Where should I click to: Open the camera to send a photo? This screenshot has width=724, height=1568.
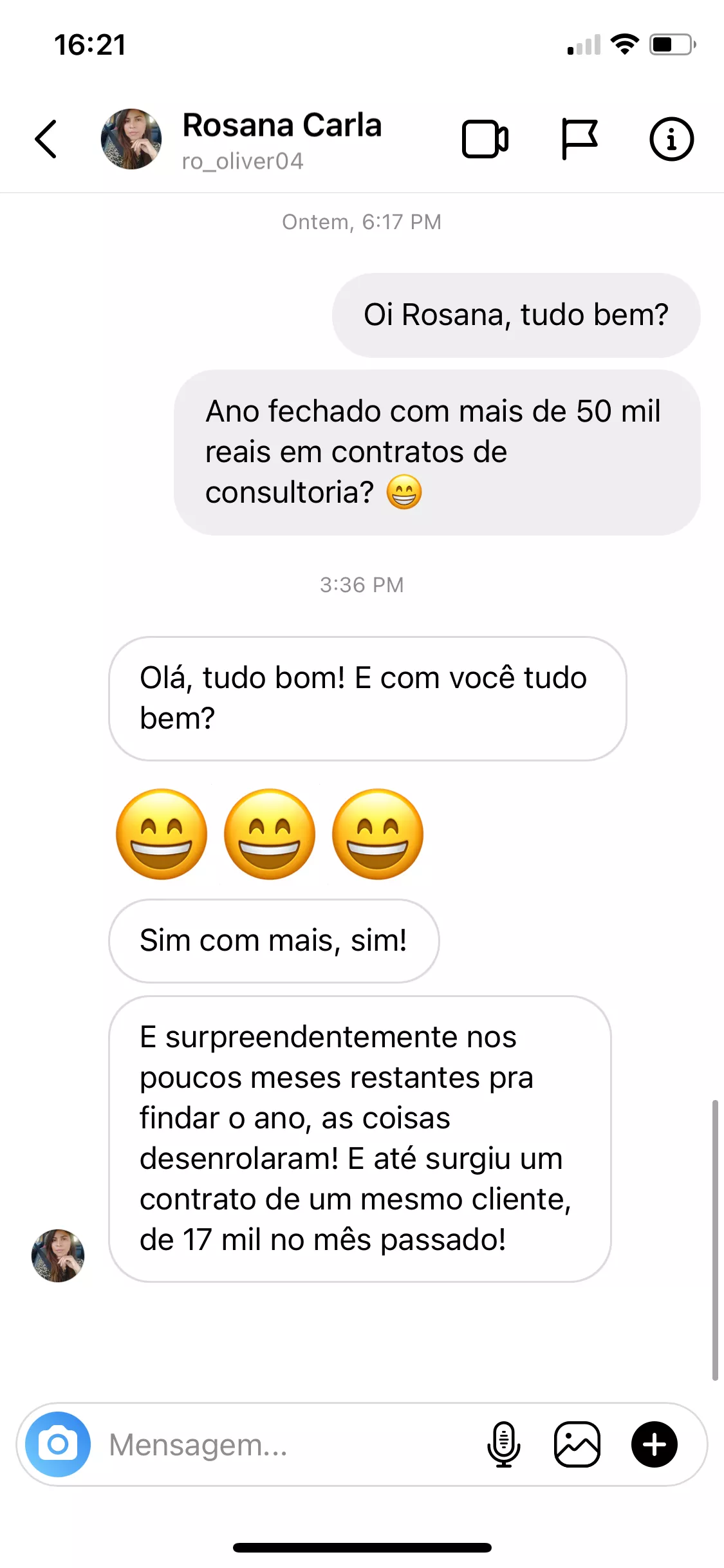(58, 1444)
